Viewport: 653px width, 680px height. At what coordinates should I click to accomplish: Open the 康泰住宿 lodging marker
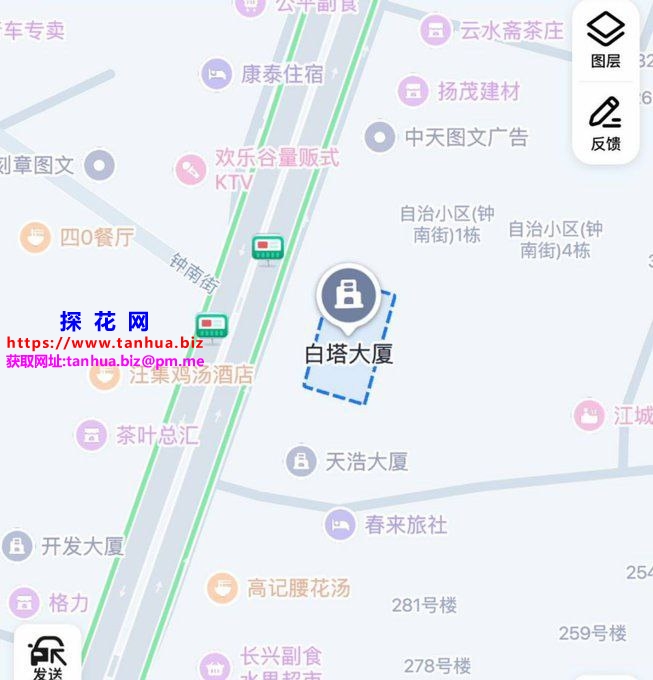pyautogui.click(x=217, y=73)
